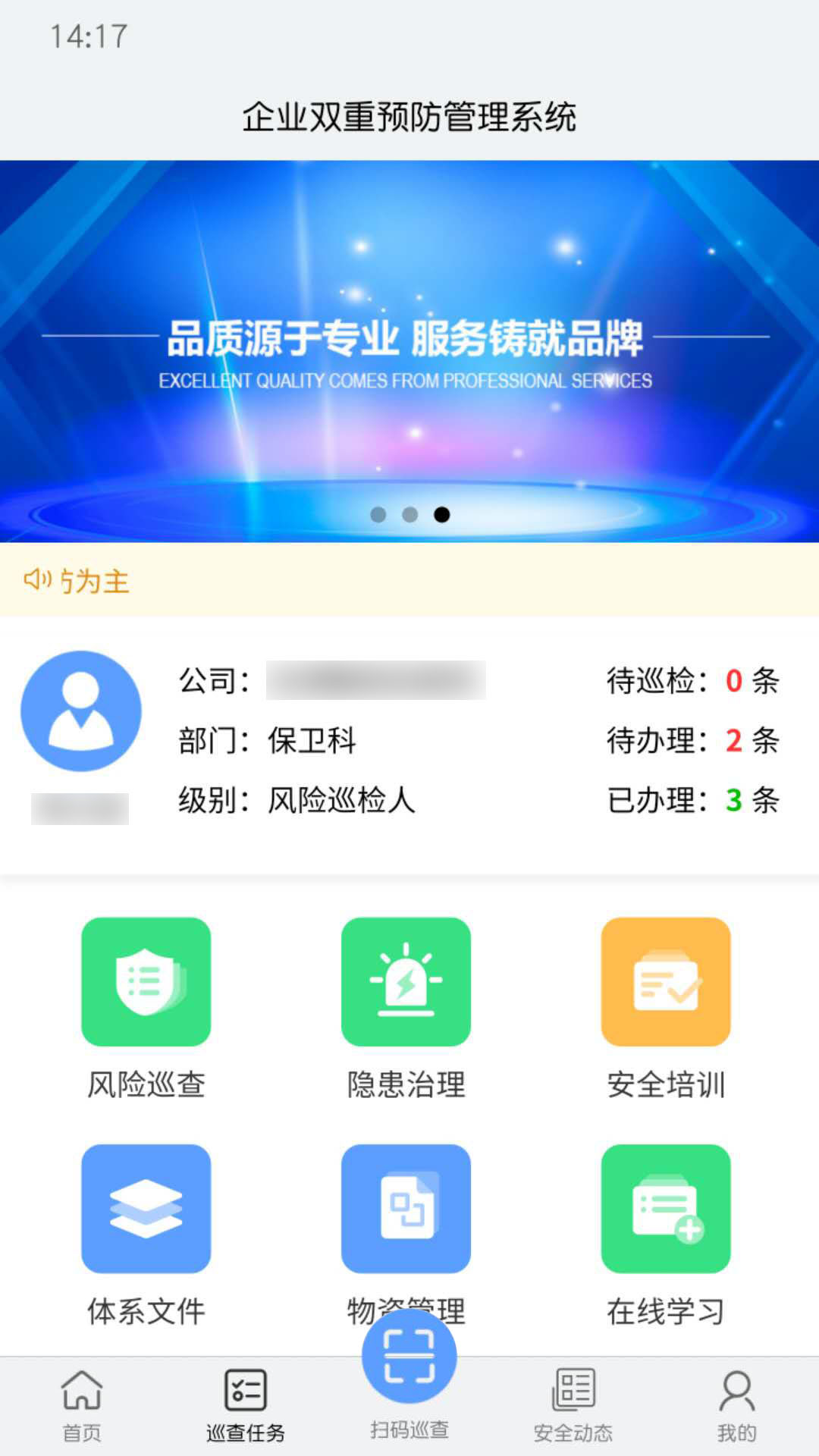Open the 在线学习 online learning icon
The height and width of the screenshot is (1456, 819).
tap(665, 1208)
